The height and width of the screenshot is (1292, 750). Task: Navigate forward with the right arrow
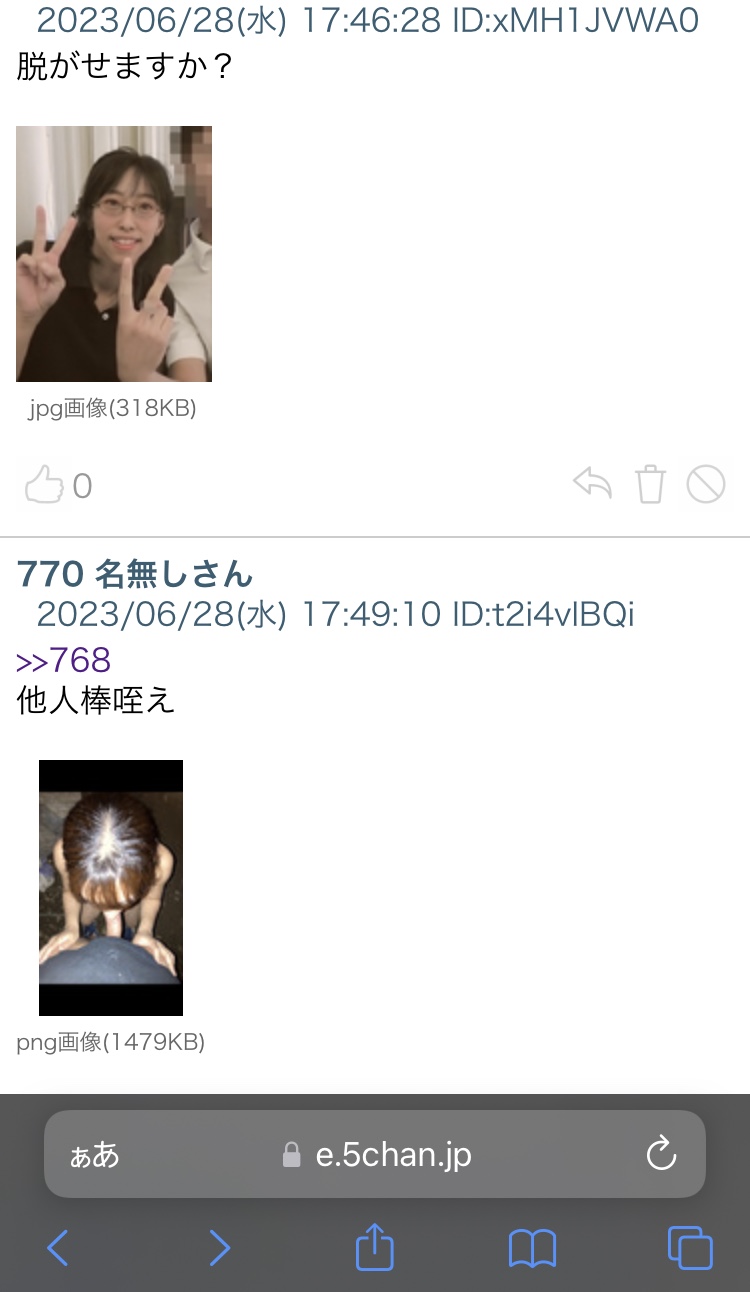(219, 1247)
